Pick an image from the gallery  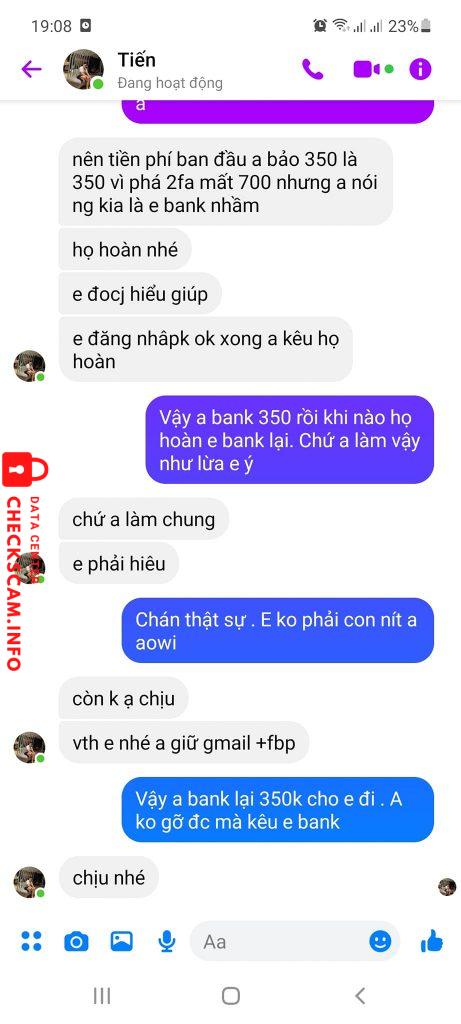point(121,941)
